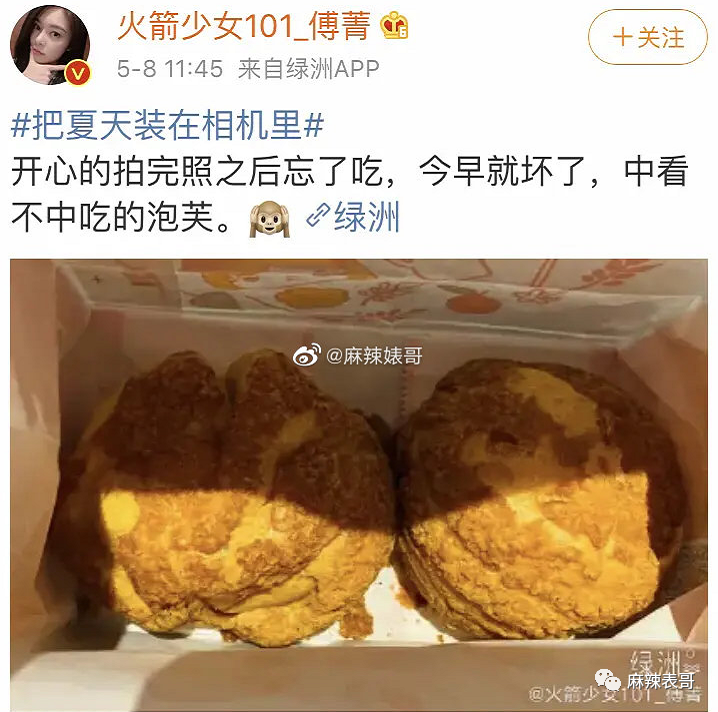The image size is (718, 712).
Task: View the puff pastry photo full size
Action: click(x=359, y=485)
